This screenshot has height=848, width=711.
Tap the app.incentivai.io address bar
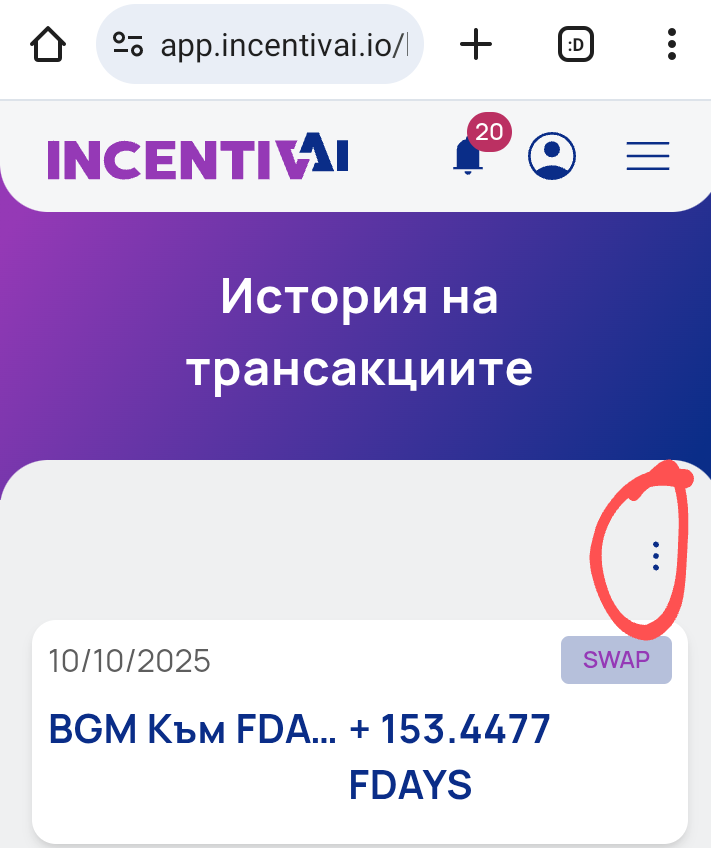click(262, 44)
